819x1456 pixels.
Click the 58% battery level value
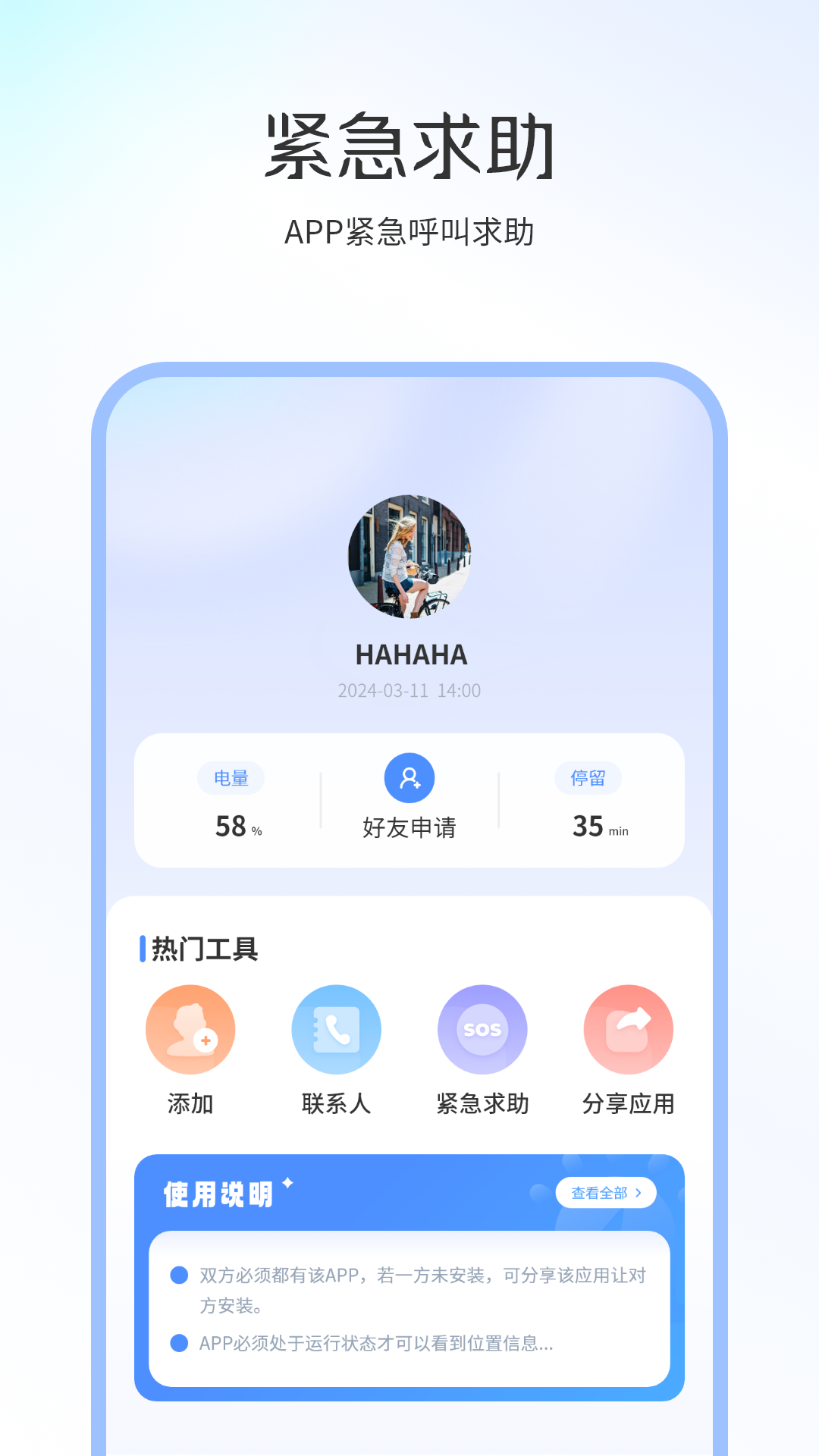[231, 829]
